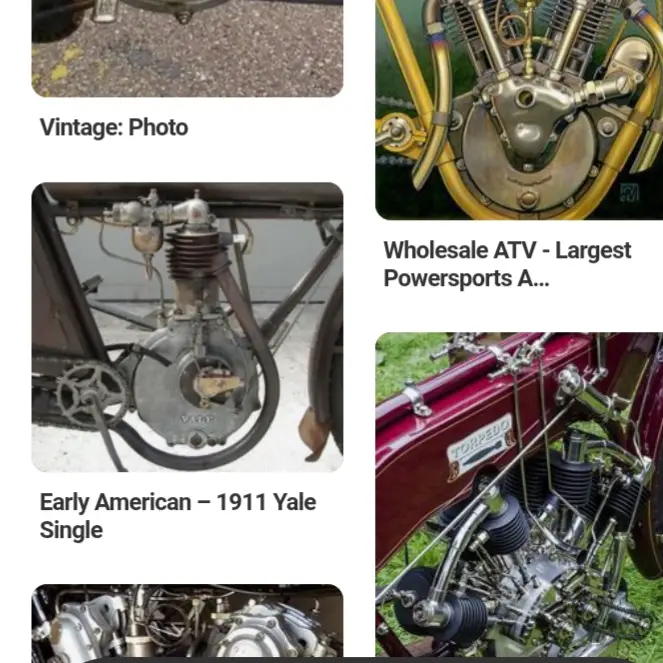Open the Vintage: Photo pin image
Viewport: 663px width, 663px height.
tap(187, 47)
